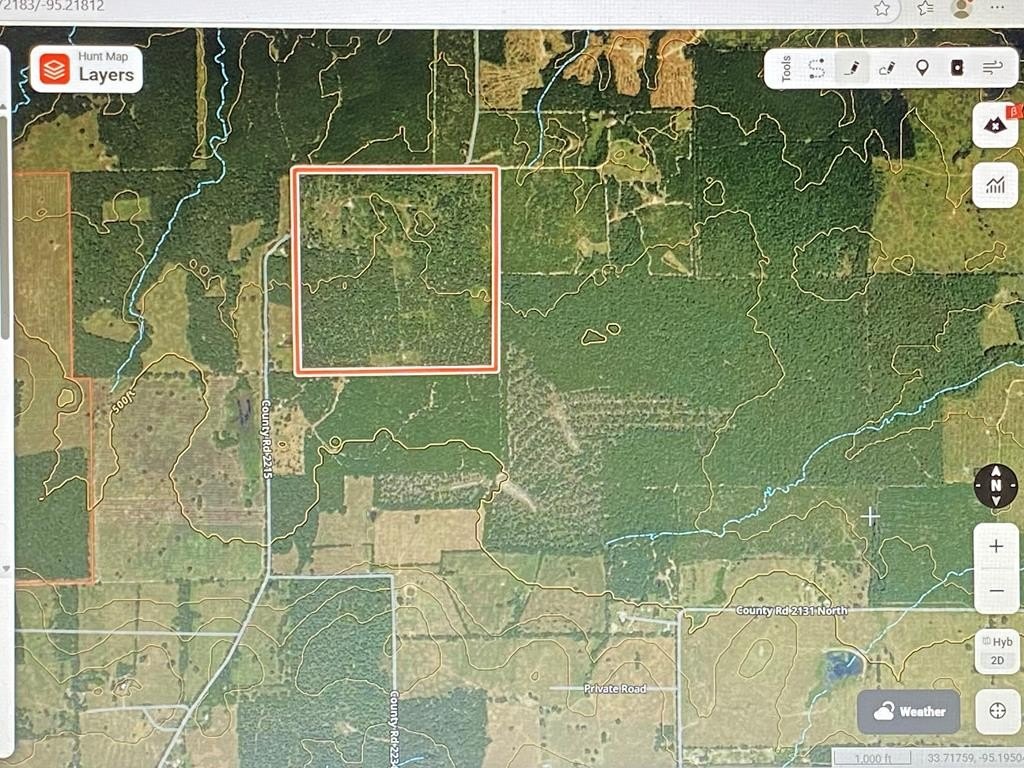Zoom in with the plus button

click(996, 546)
